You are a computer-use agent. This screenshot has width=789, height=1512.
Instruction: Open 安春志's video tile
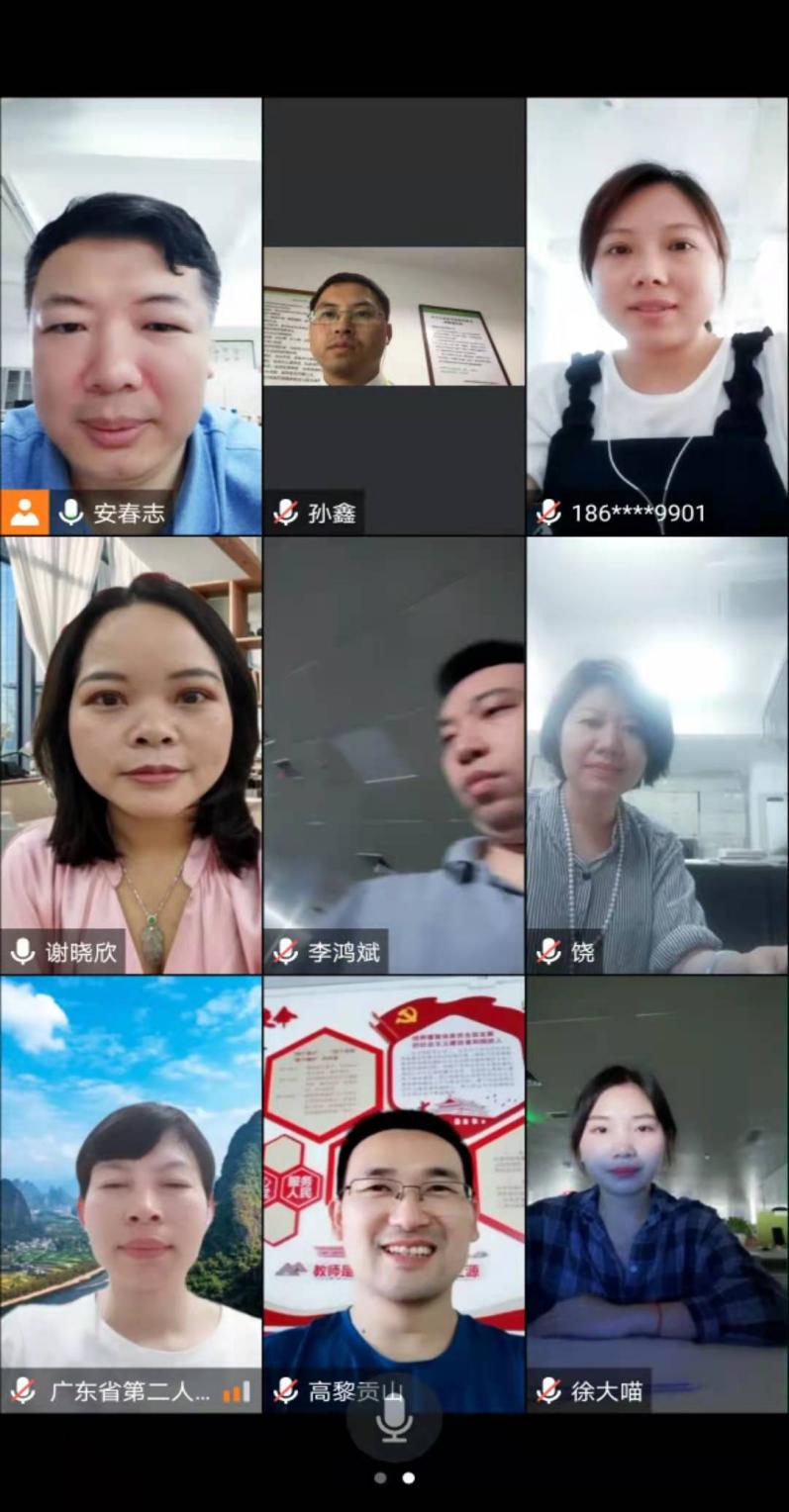(131, 317)
